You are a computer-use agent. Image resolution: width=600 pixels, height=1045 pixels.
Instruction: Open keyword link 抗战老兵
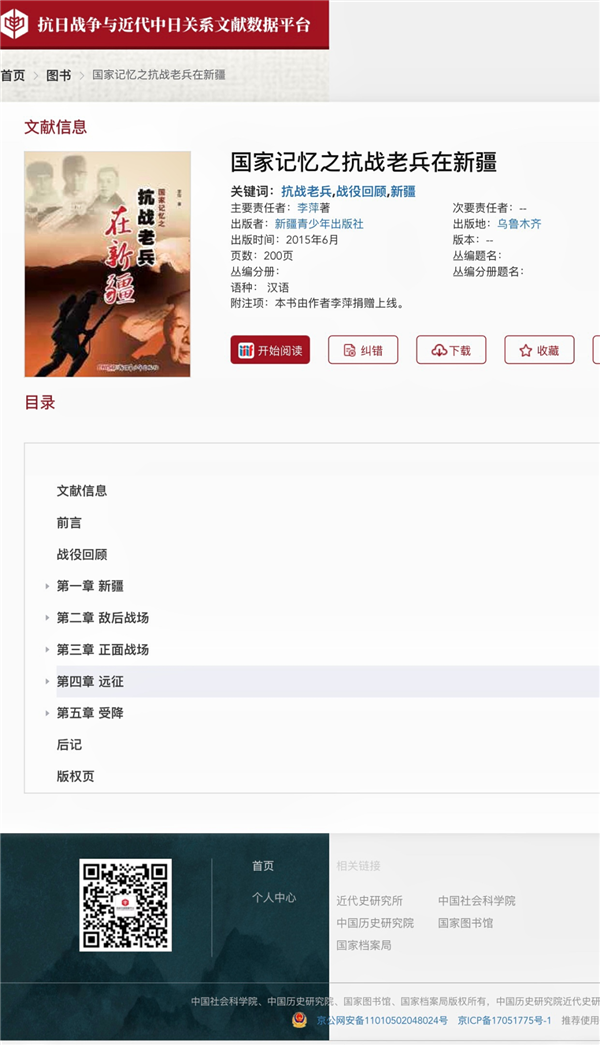click(306, 191)
